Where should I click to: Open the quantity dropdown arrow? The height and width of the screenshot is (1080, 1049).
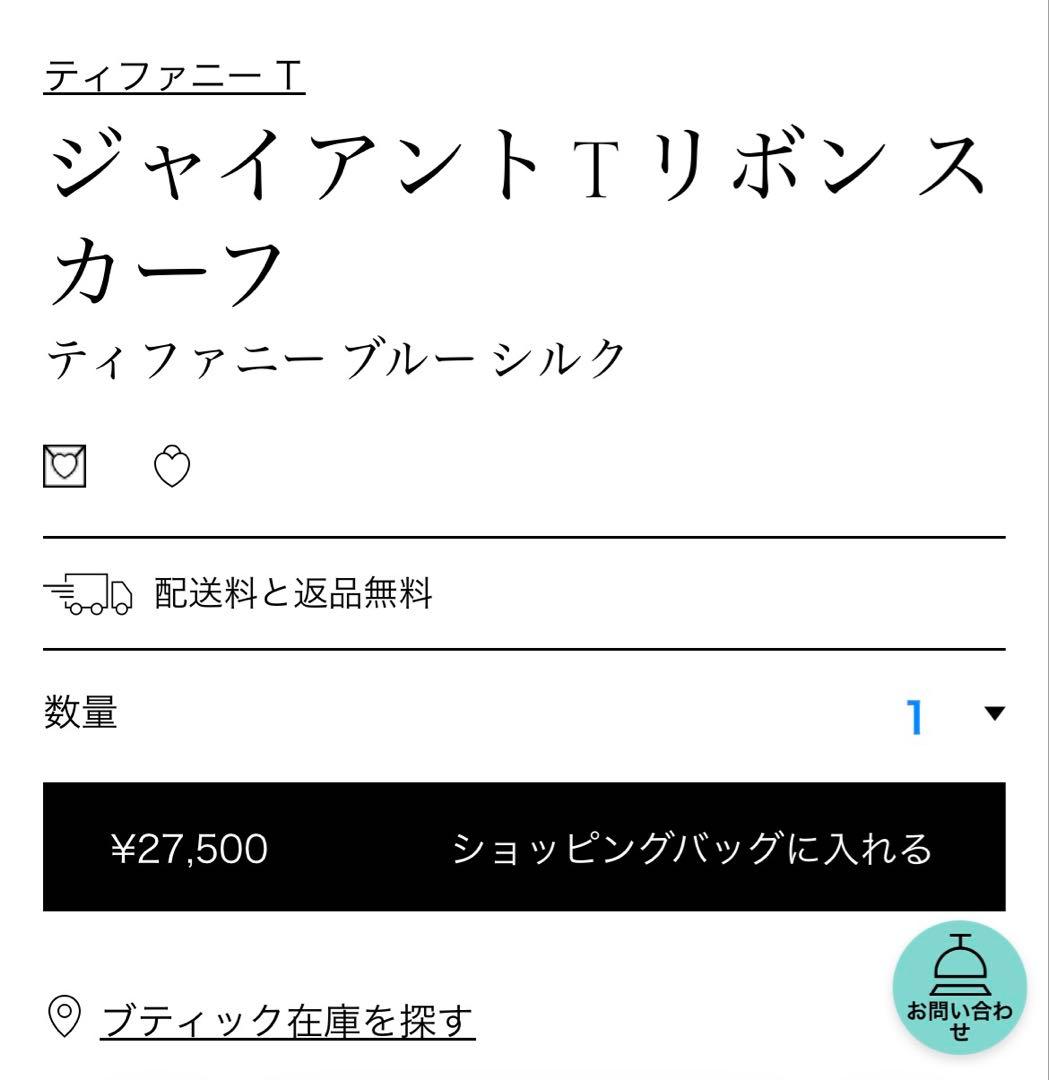coord(993,713)
